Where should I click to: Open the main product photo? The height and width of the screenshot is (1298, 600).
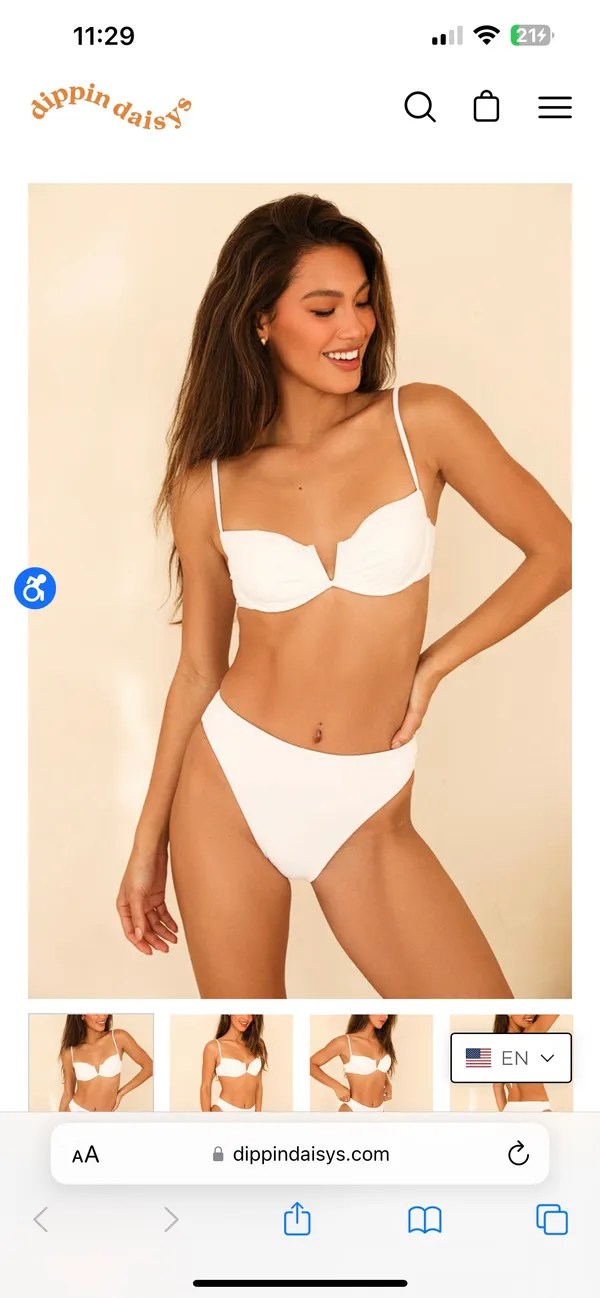[300, 590]
